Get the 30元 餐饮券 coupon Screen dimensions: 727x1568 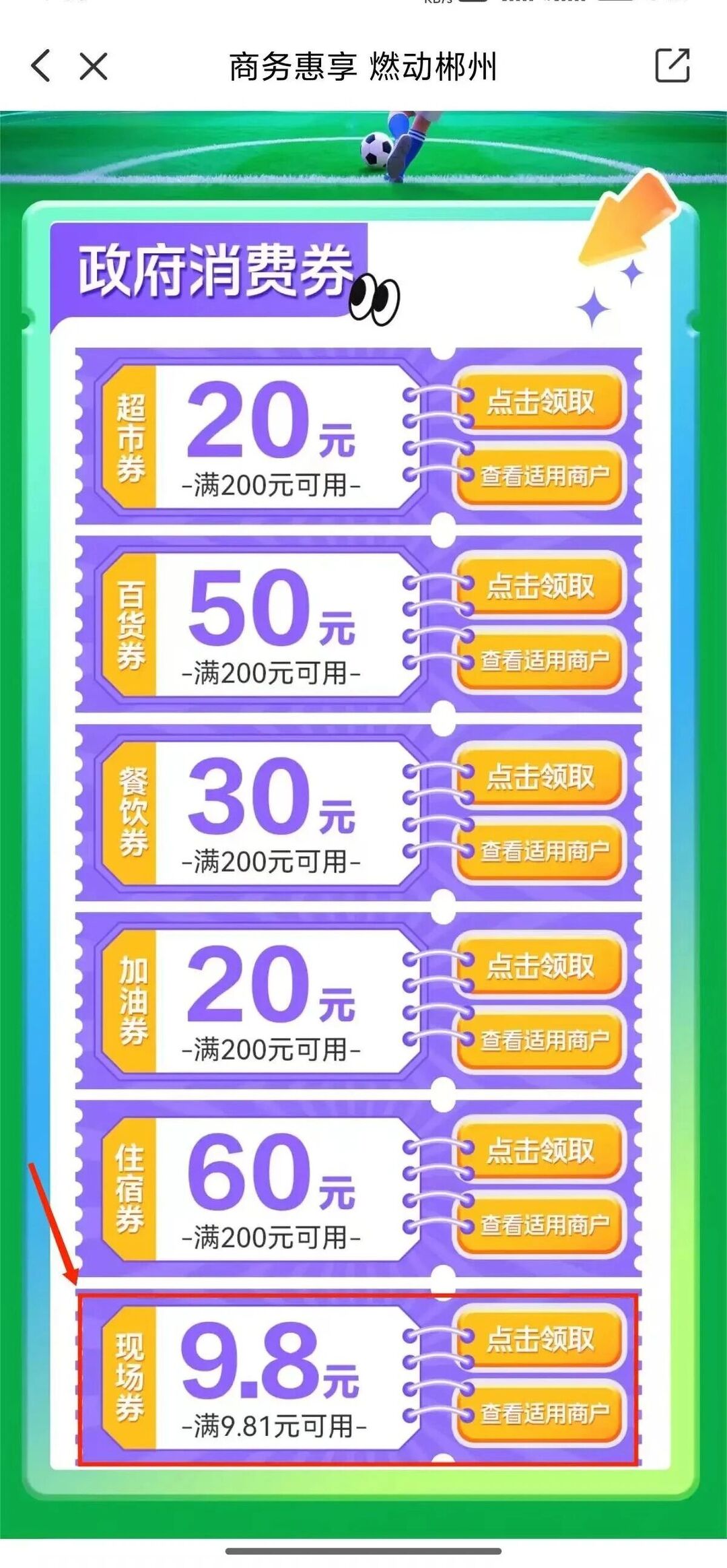point(541,776)
